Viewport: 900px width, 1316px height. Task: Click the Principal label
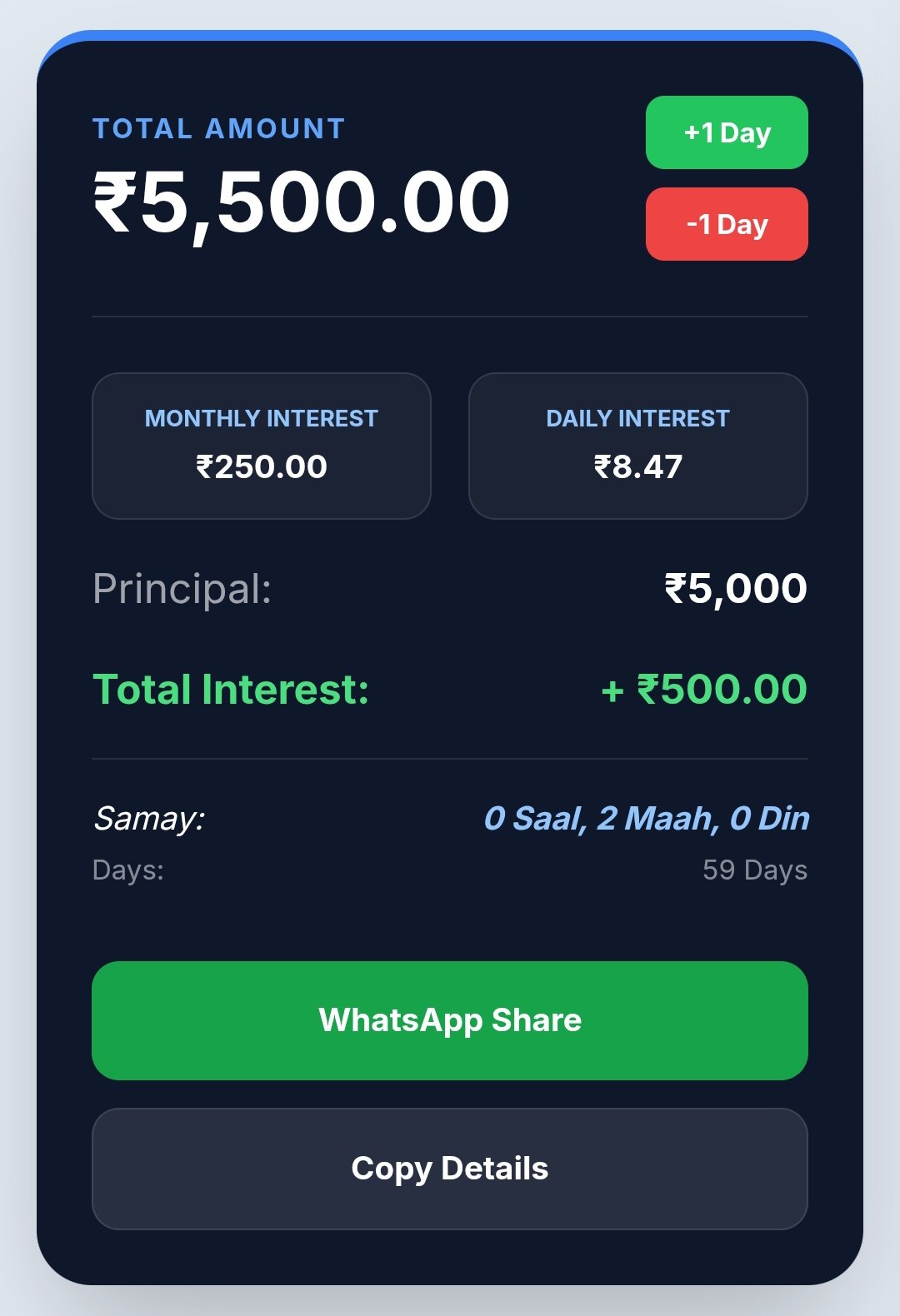click(183, 587)
